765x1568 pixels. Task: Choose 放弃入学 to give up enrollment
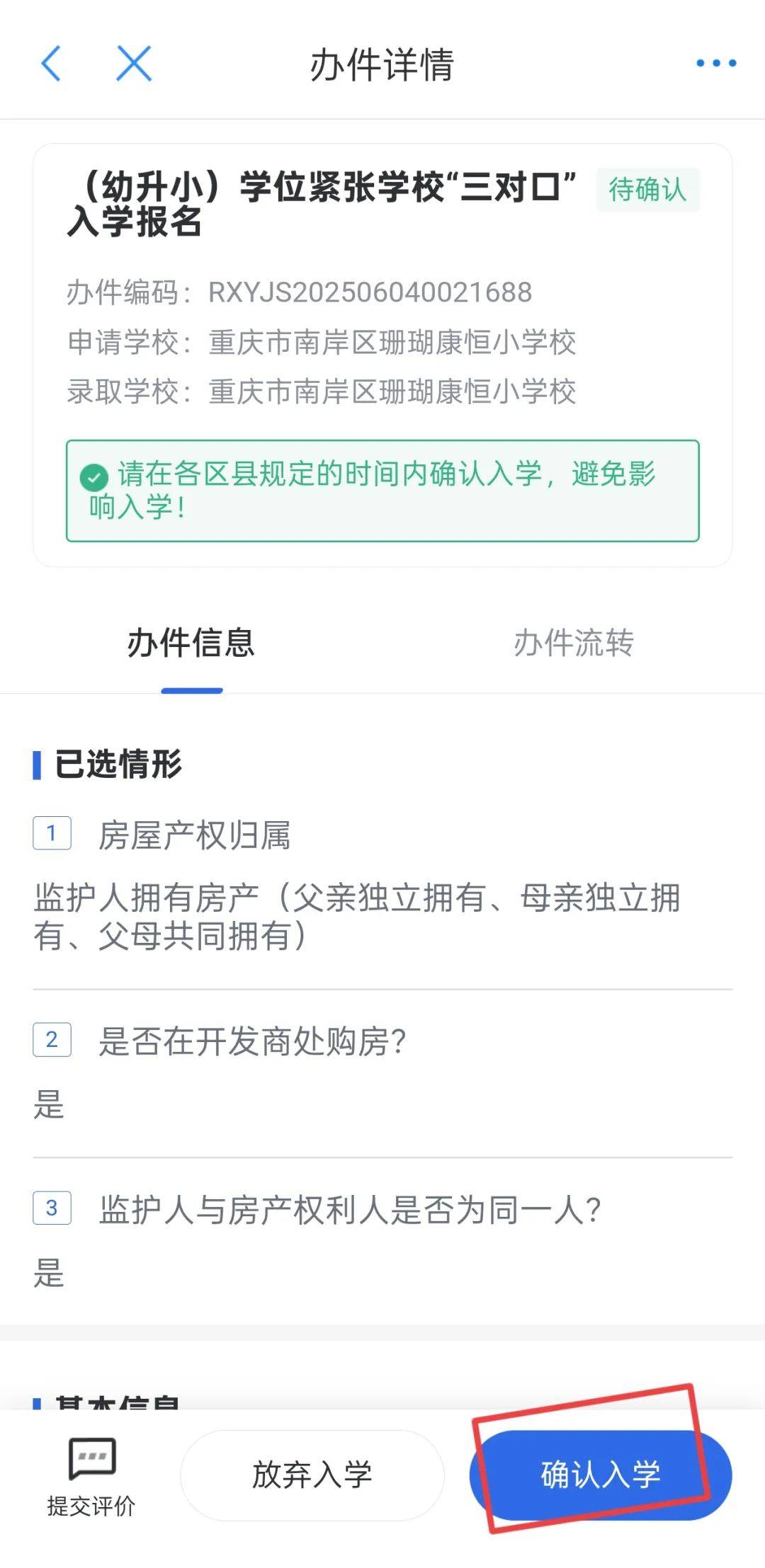[x=312, y=1475]
